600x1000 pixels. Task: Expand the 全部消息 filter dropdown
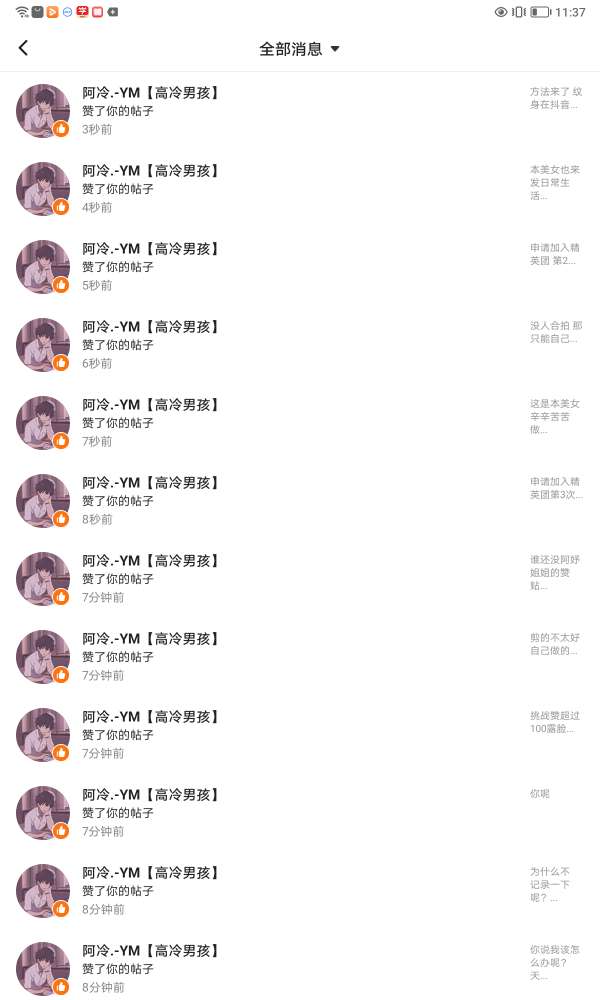click(299, 49)
